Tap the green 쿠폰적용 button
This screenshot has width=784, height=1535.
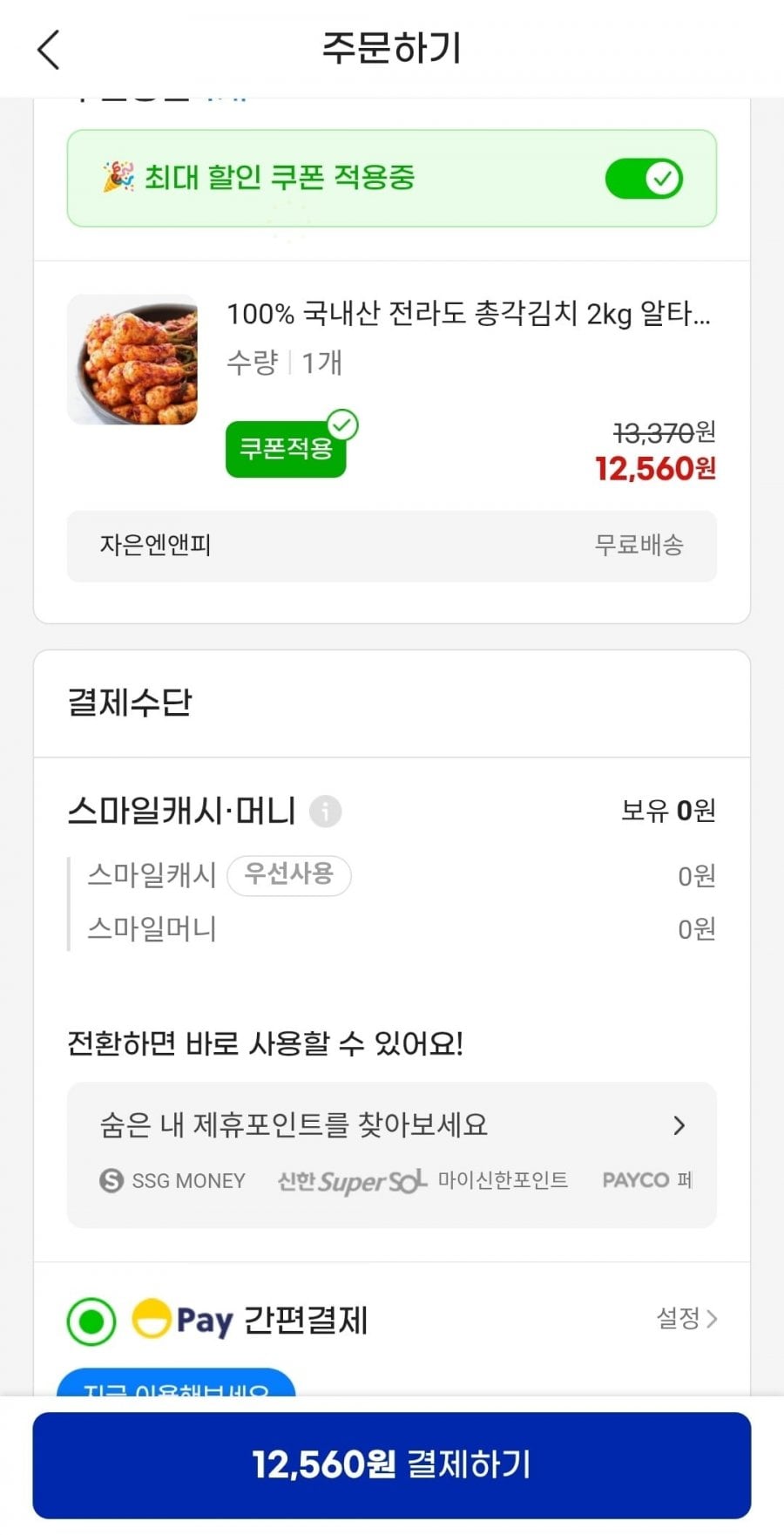pos(286,449)
